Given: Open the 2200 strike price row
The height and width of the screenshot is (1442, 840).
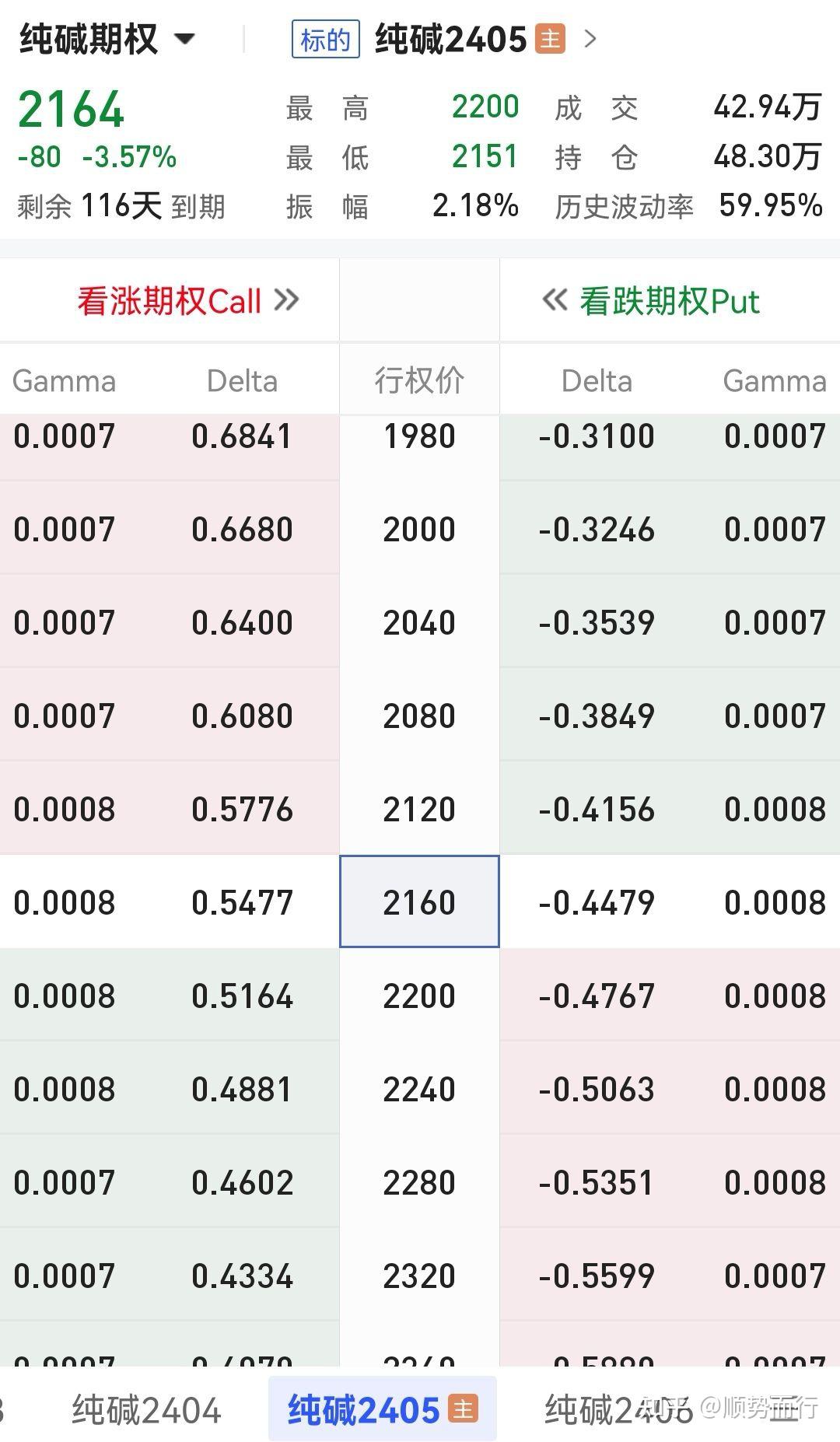Looking at the screenshot, I should pyautogui.click(x=419, y=996).
